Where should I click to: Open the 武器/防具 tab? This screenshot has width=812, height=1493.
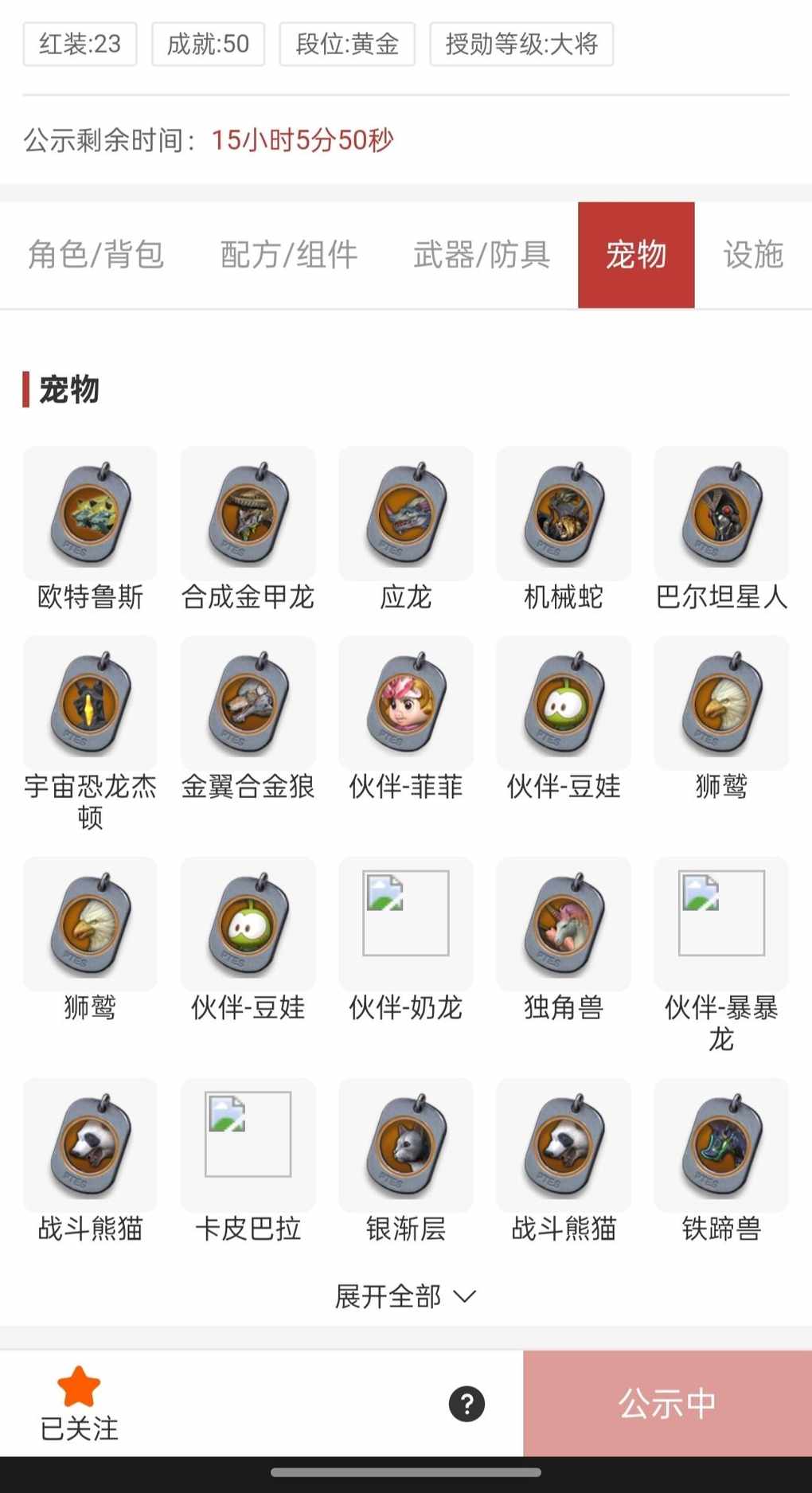click(482, 255)
